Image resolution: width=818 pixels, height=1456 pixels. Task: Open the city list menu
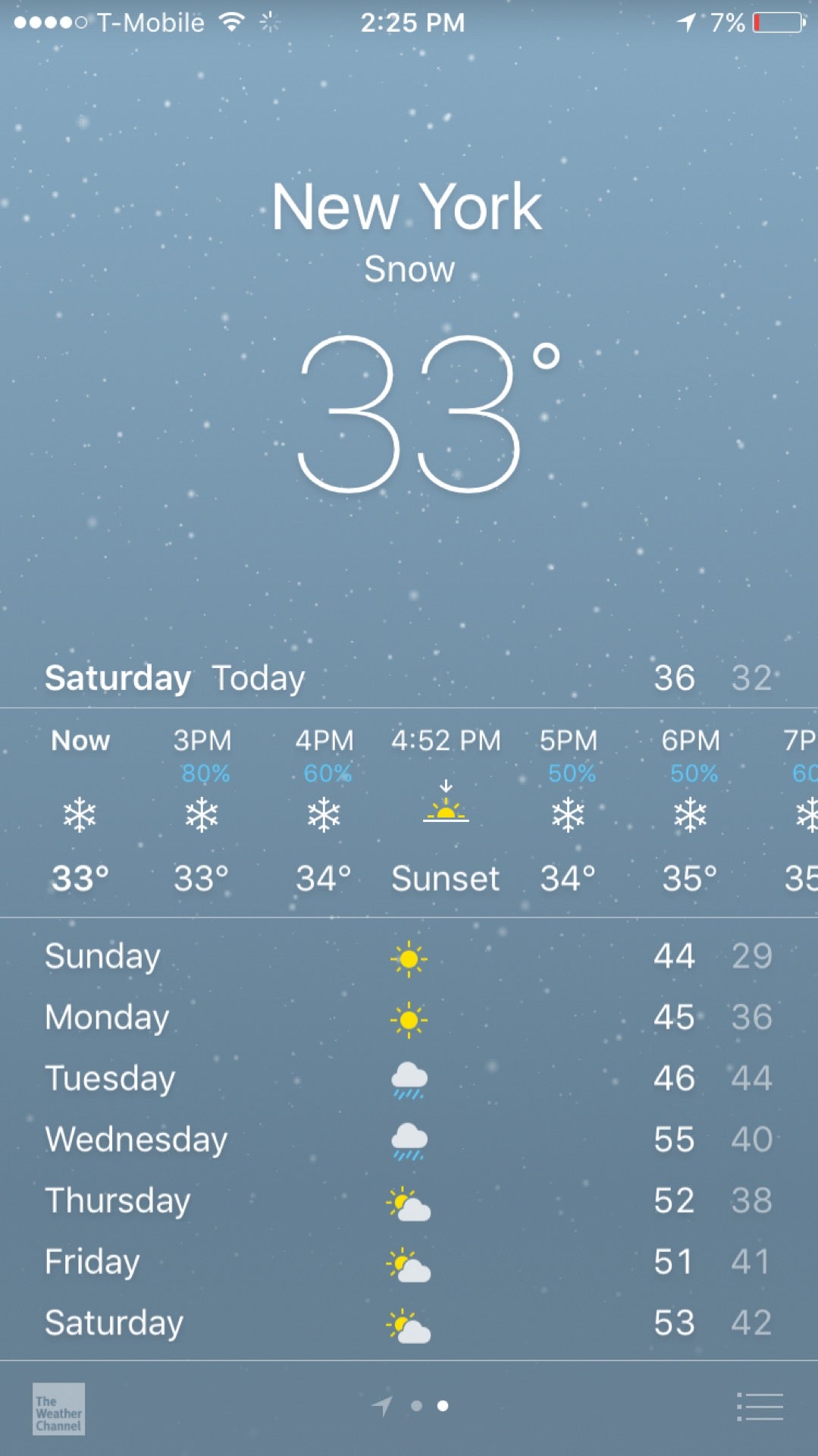coord(760,1407)
